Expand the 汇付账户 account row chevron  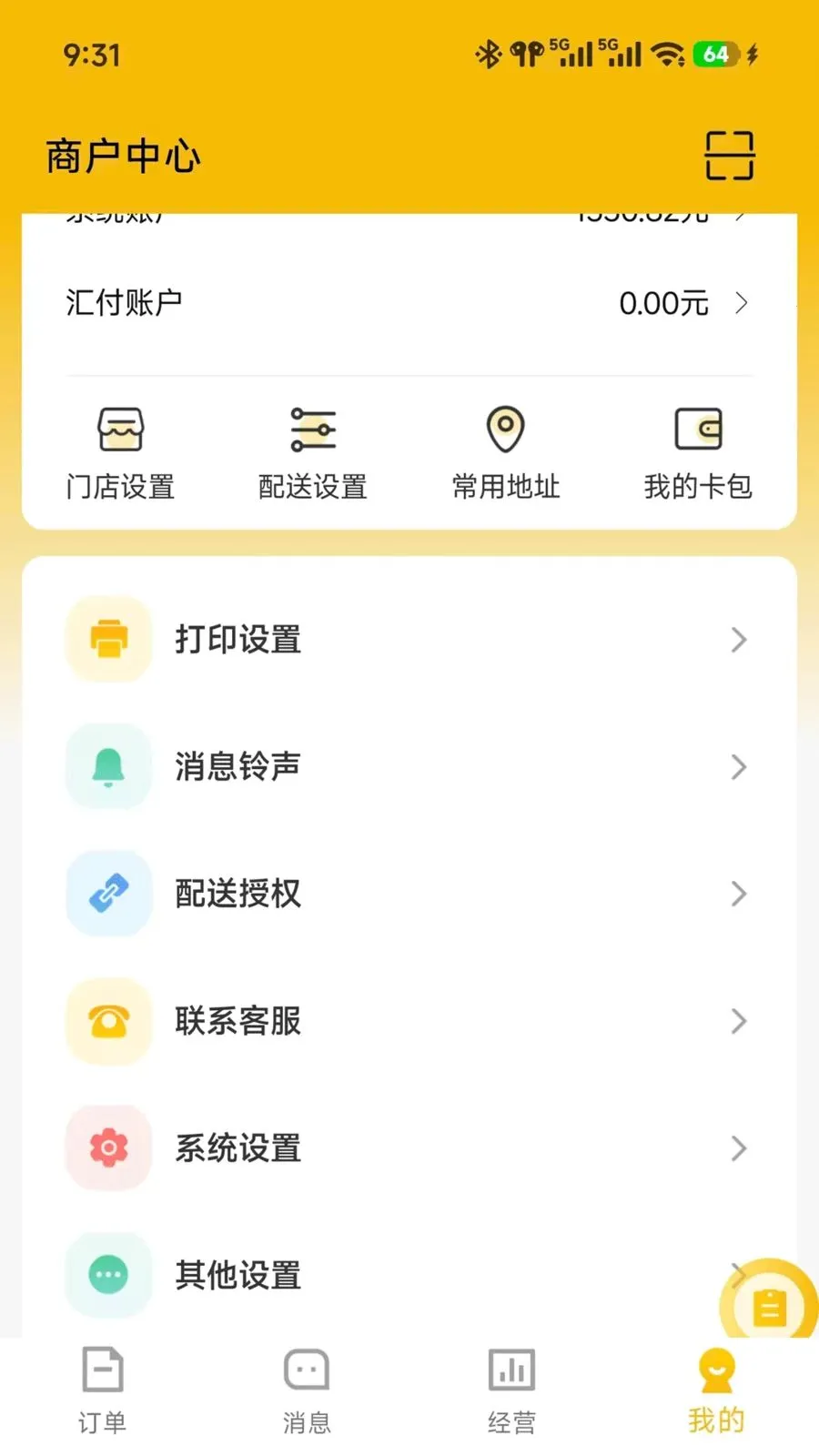(x=743, y=303)
